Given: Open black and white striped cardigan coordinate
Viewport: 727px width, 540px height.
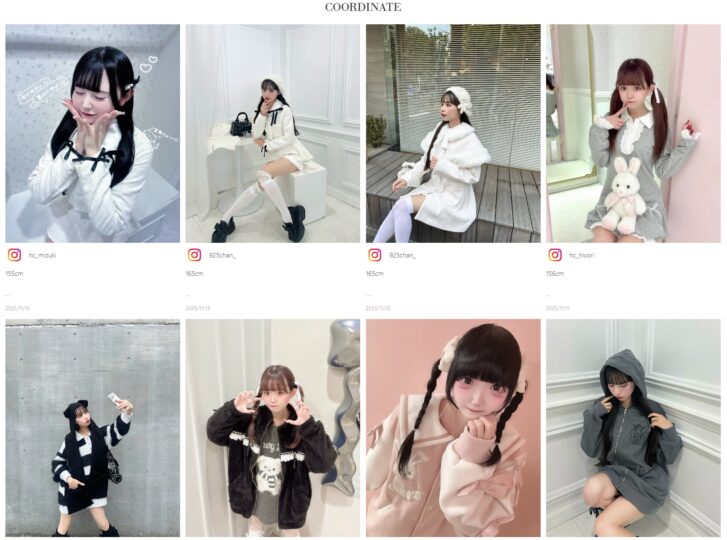Looking at the screenshot, I should 92,428.
